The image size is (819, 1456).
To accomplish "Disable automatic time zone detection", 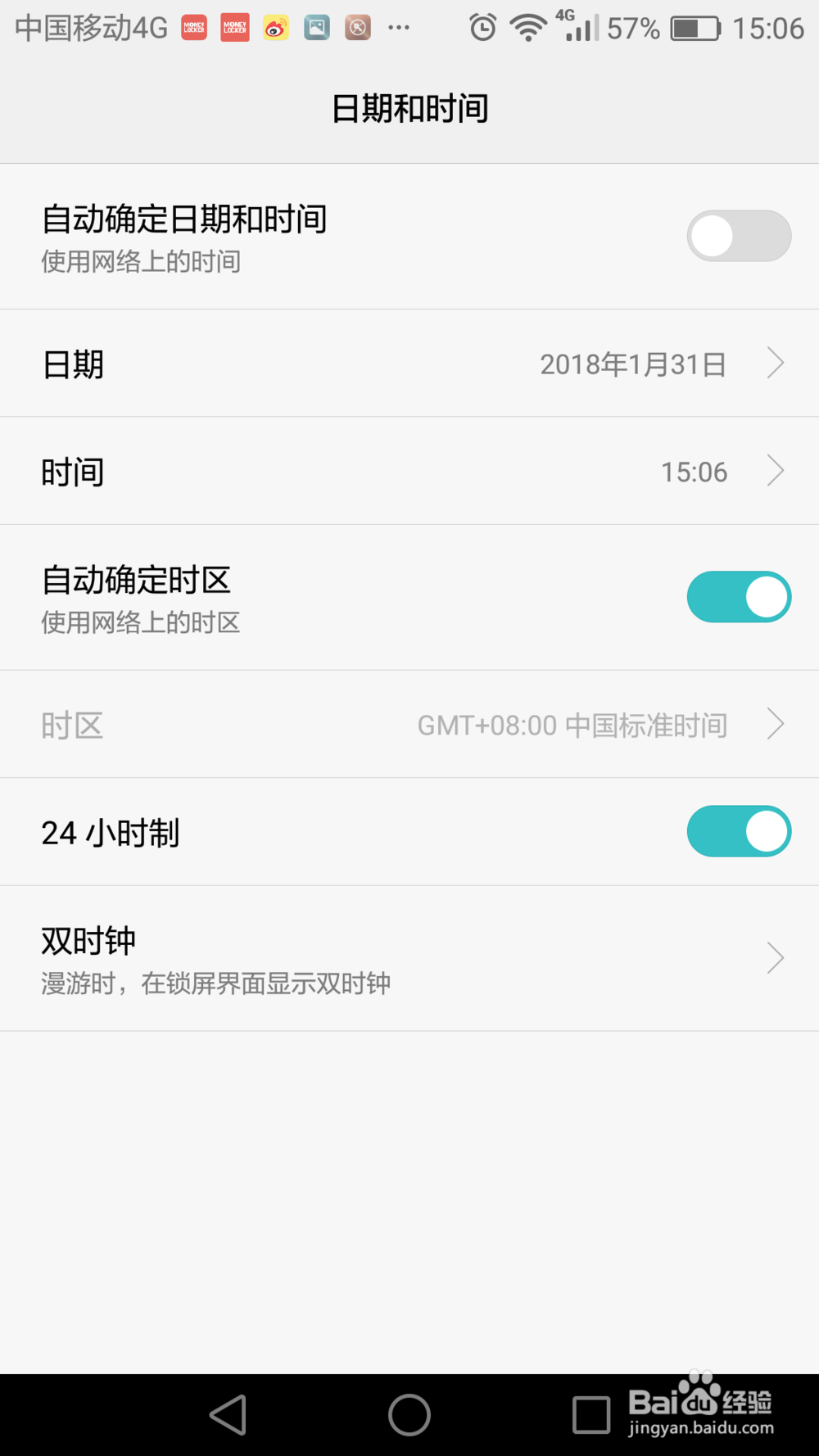I will coord(738,597).
